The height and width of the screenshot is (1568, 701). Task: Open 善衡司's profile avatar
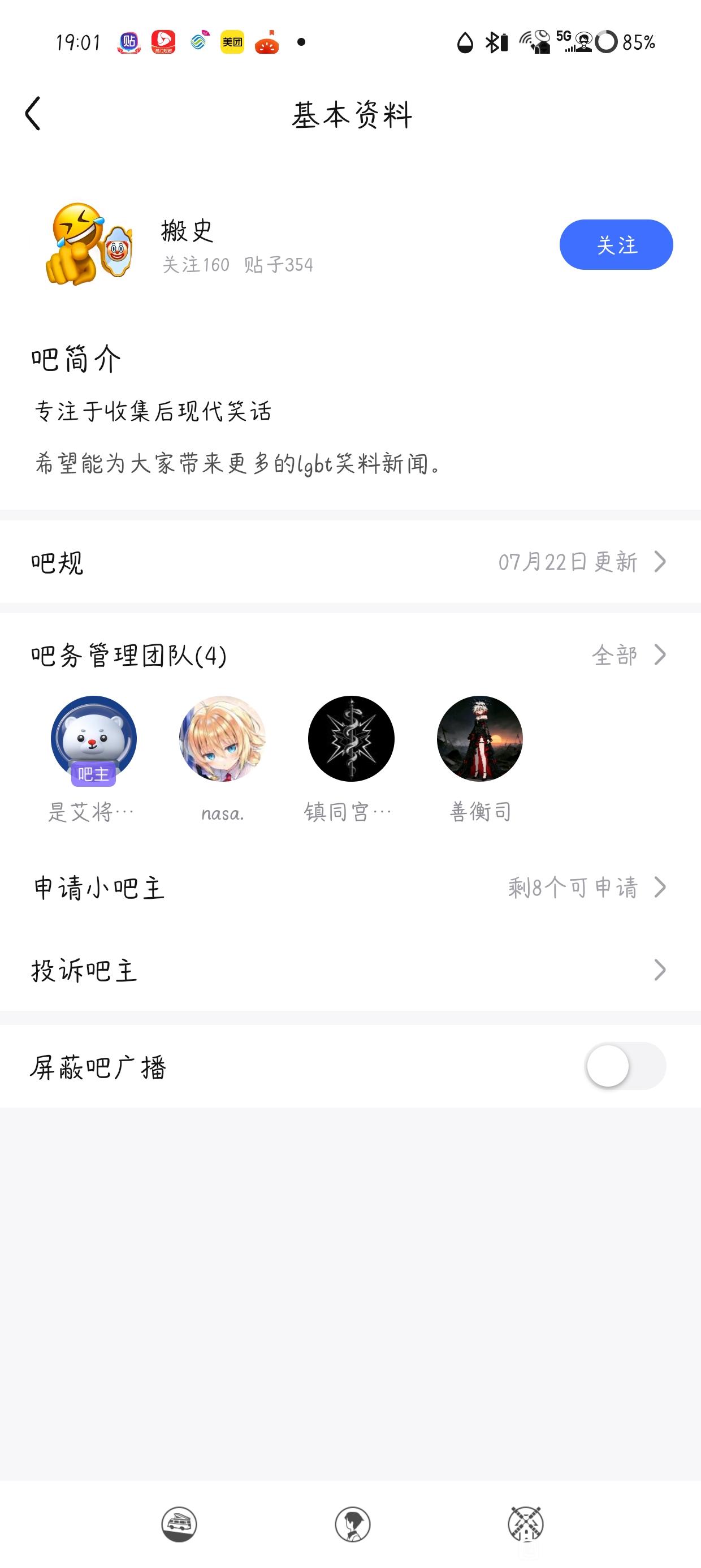(x=480, y=738)
